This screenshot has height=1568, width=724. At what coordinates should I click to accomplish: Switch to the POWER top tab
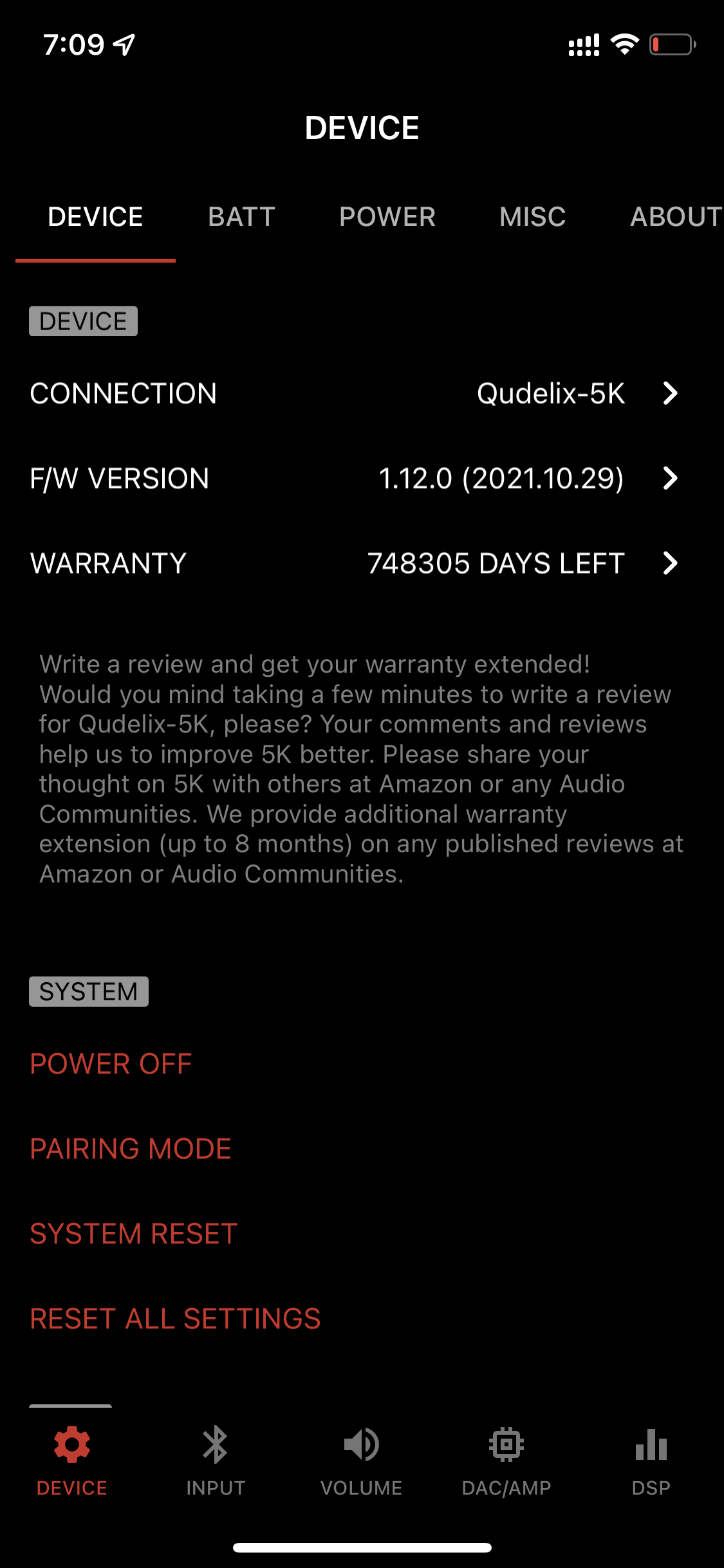pos(387,217)
